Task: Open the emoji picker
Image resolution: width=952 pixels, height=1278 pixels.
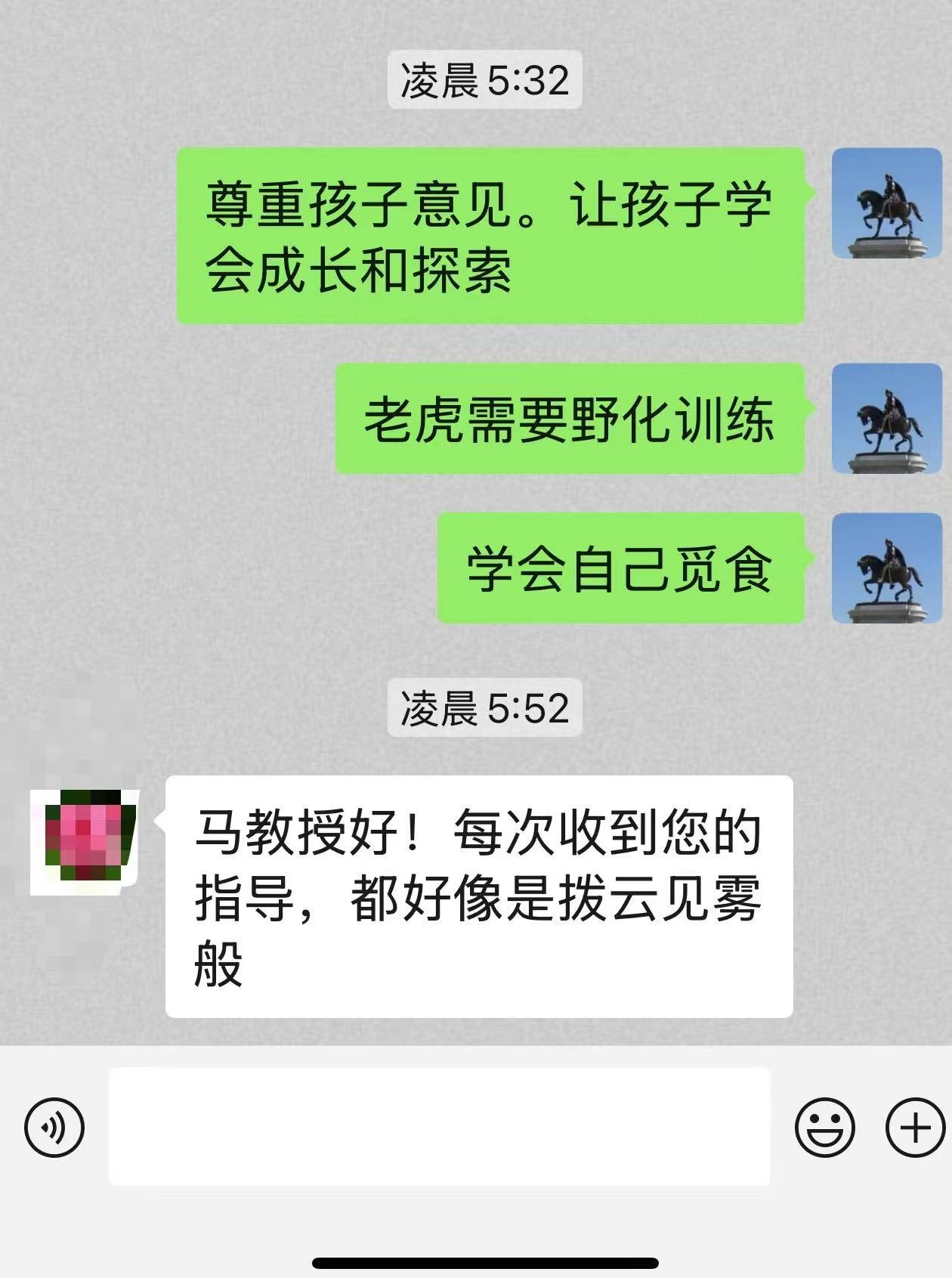Action: (x=824, y=1128)
